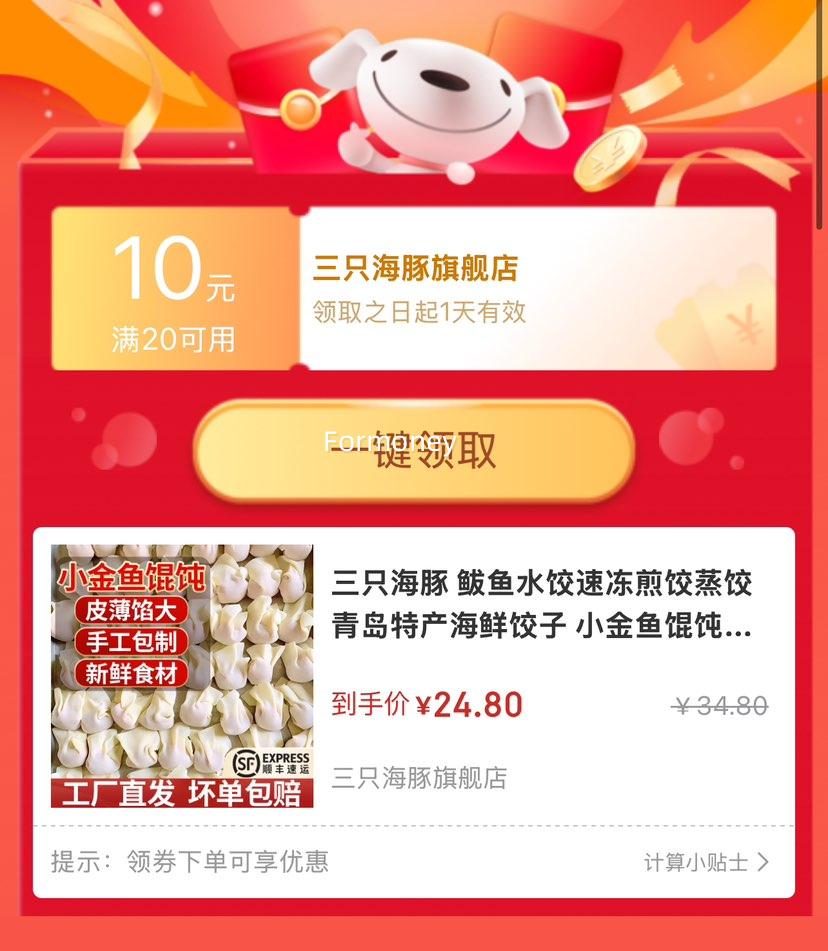
Task: Click the strikethrough original price ¥34.80
Action: 718,707
